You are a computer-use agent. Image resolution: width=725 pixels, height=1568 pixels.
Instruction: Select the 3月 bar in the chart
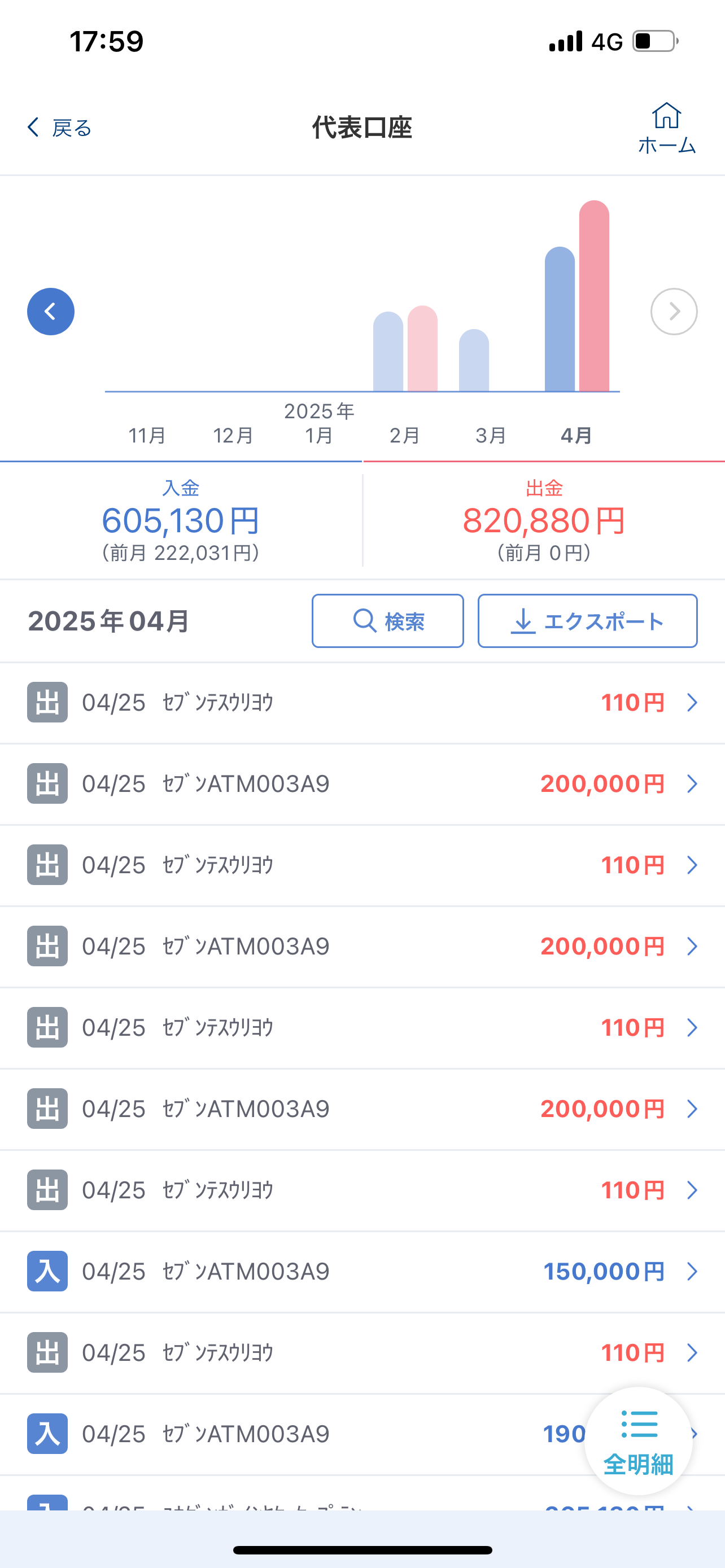click(474, 360)
